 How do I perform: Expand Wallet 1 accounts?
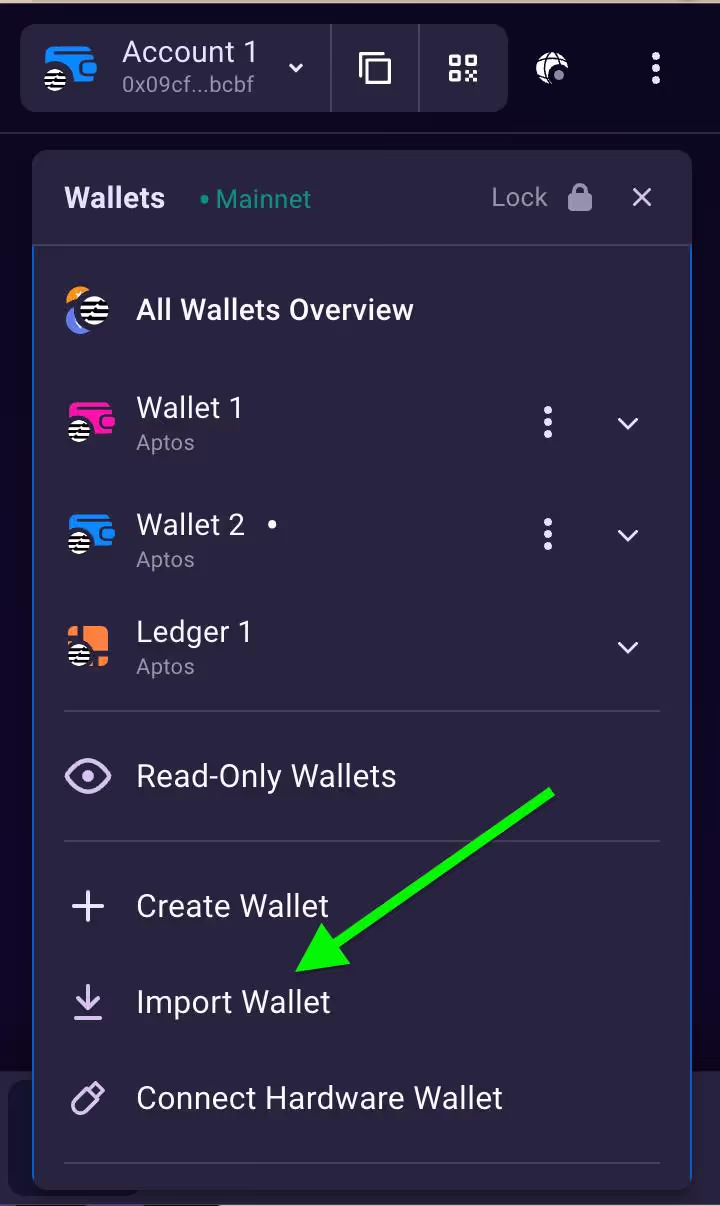click(628, 424)
